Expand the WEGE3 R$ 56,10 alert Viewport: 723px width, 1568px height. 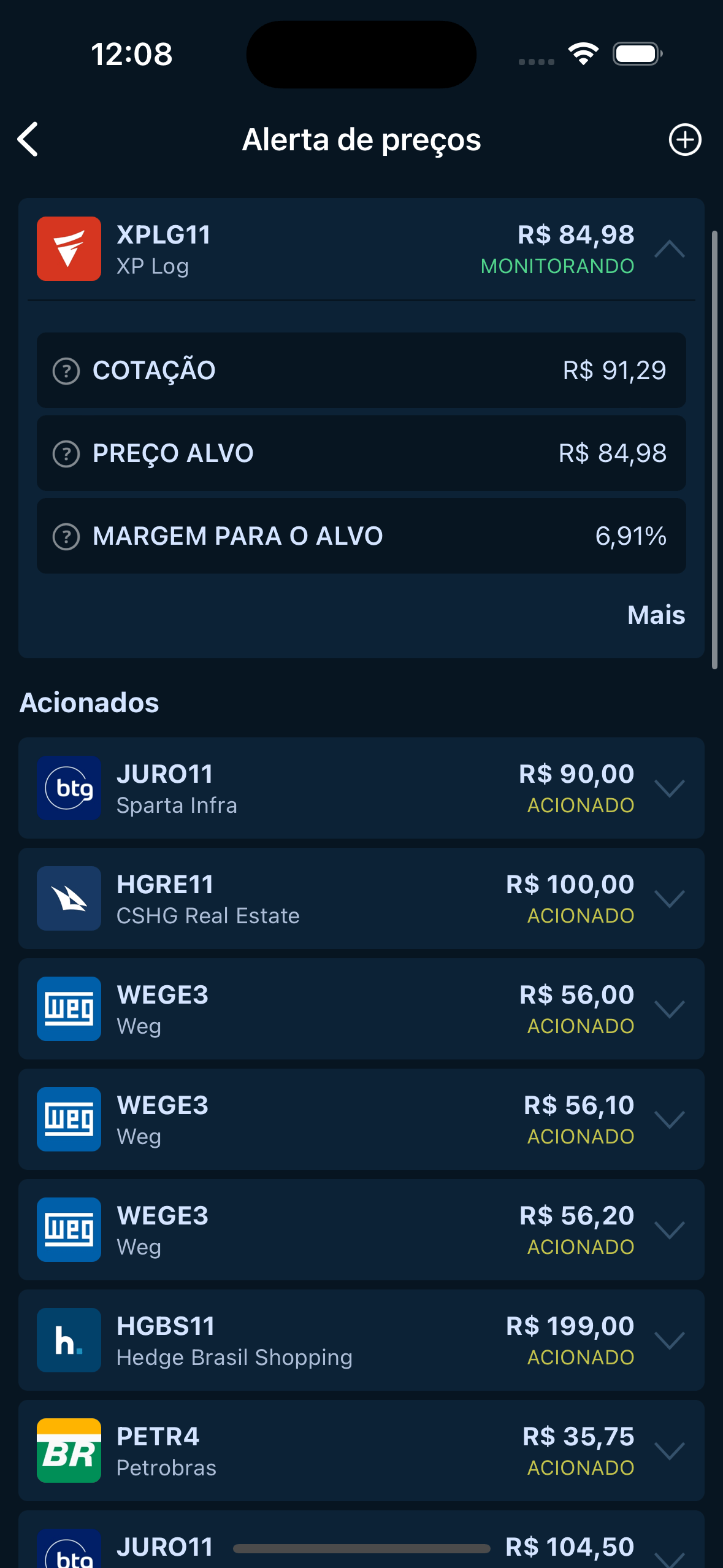[670, 1119]
